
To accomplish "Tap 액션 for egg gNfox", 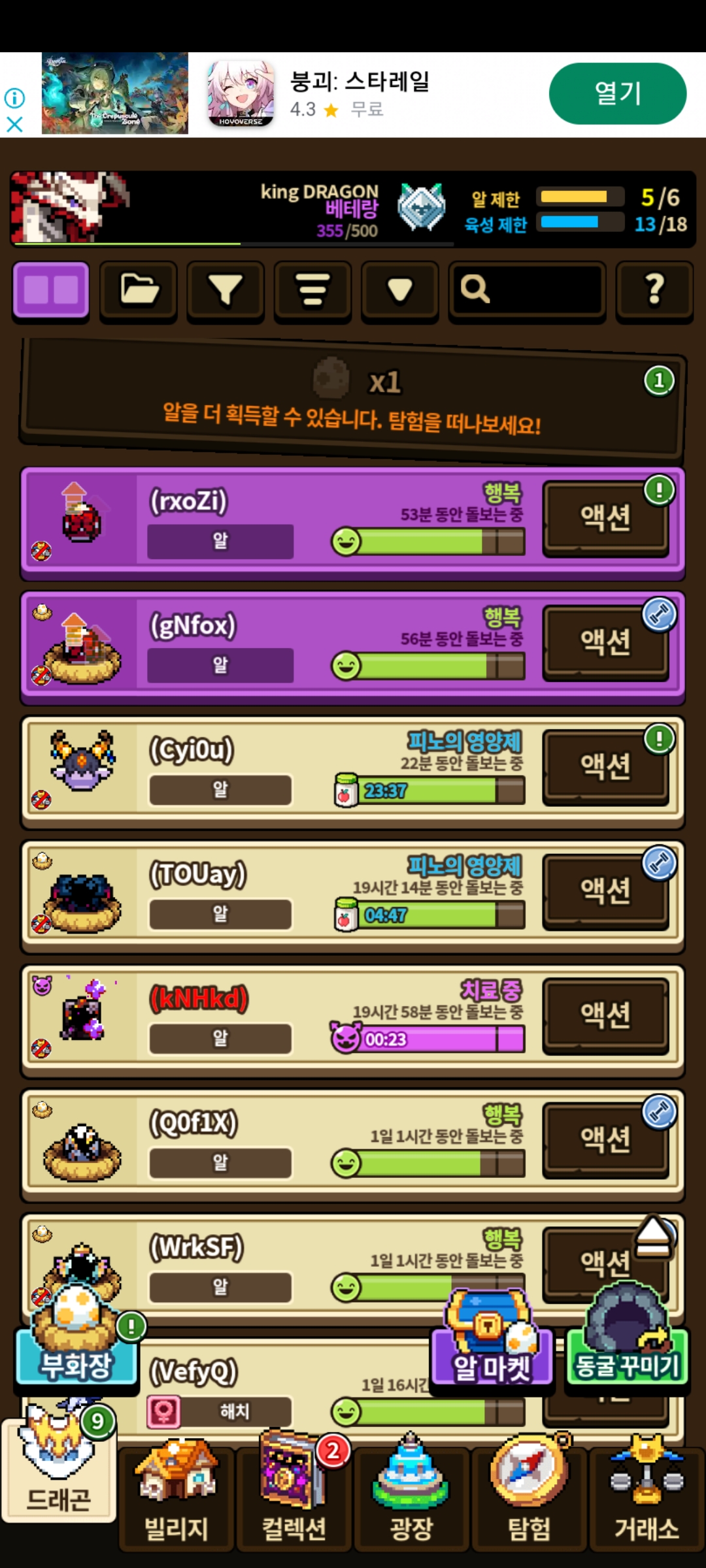I will tap(606, 643).
